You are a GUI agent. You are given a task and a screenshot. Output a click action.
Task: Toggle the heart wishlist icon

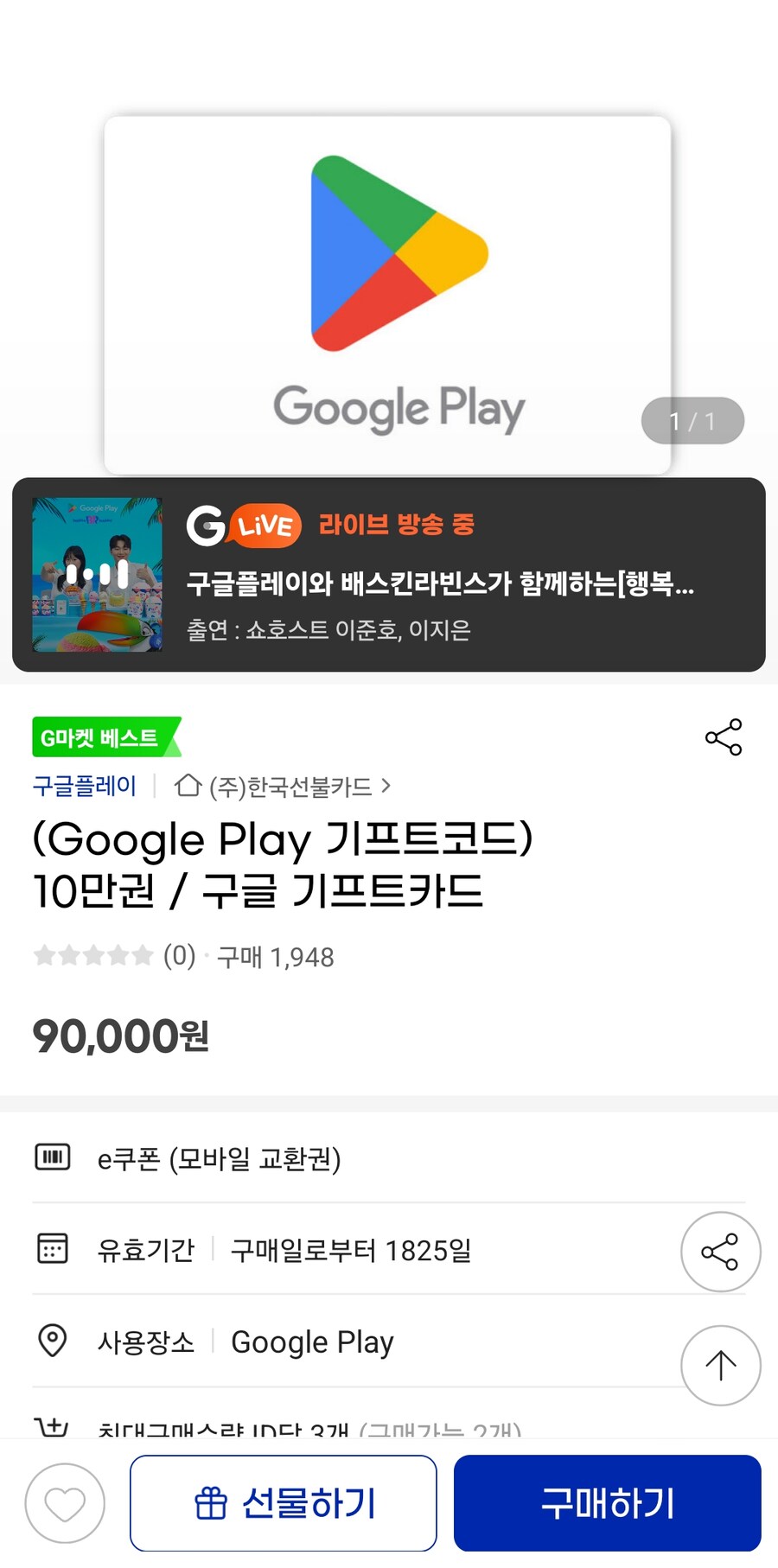65,1504
